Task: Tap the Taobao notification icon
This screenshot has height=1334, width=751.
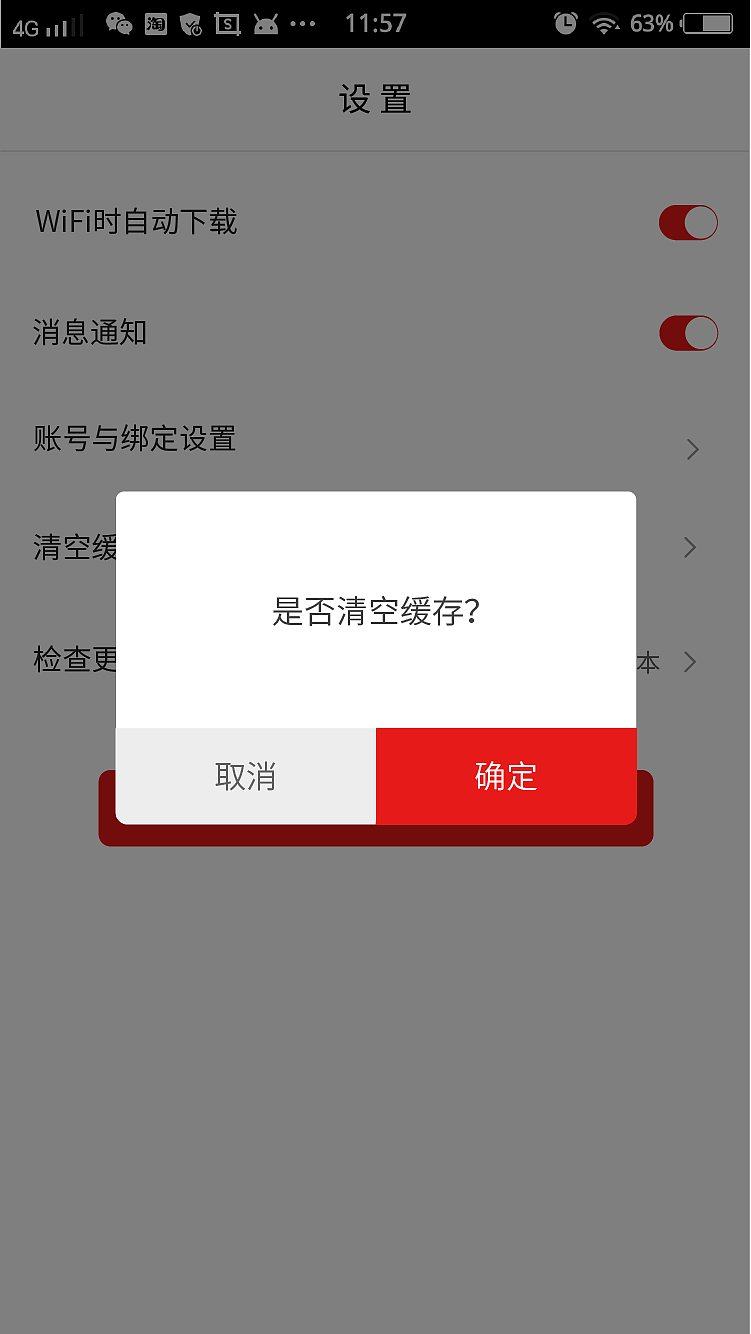Action: [x=156, y=23]
